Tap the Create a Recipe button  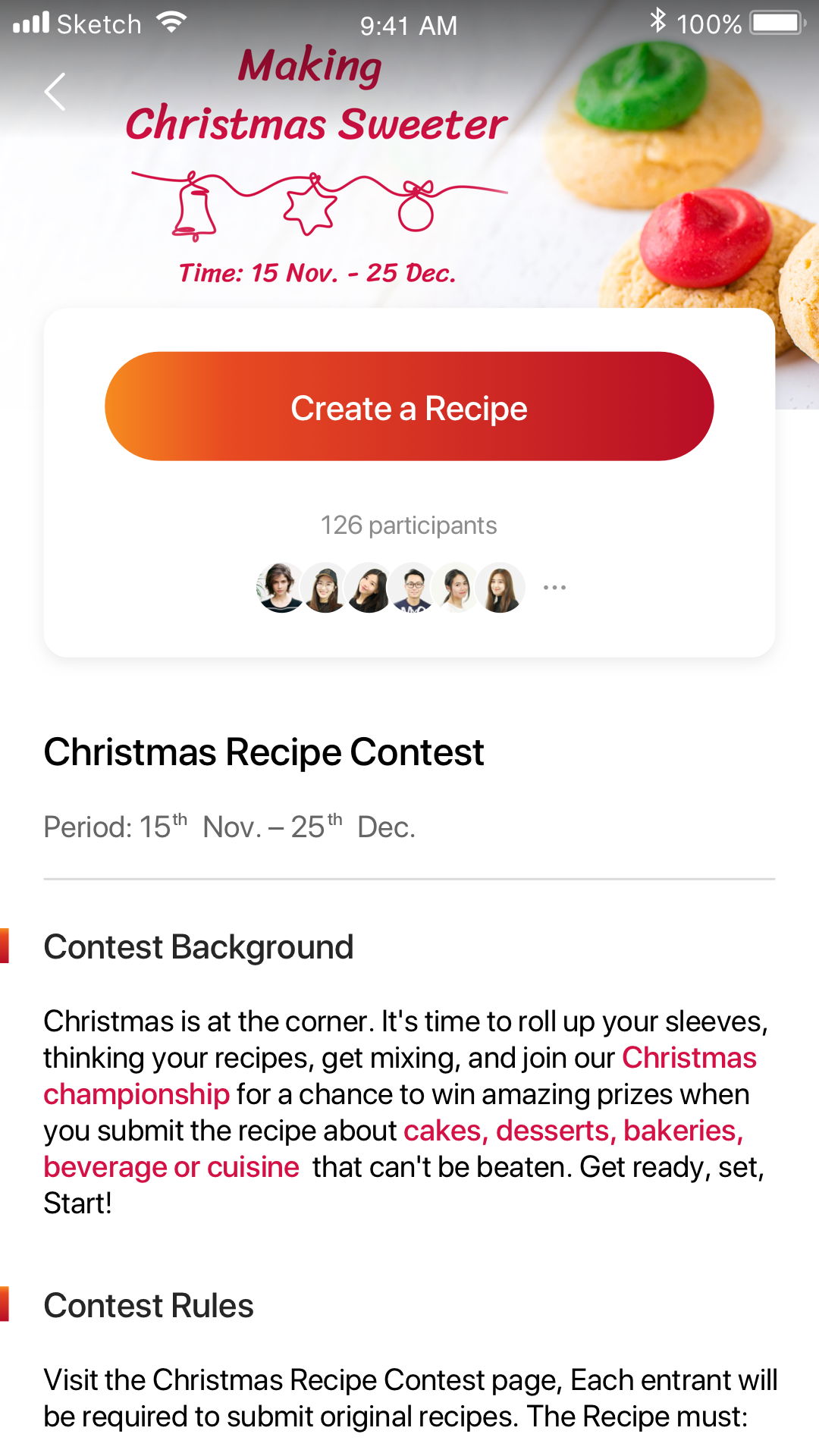coord(409,406)
